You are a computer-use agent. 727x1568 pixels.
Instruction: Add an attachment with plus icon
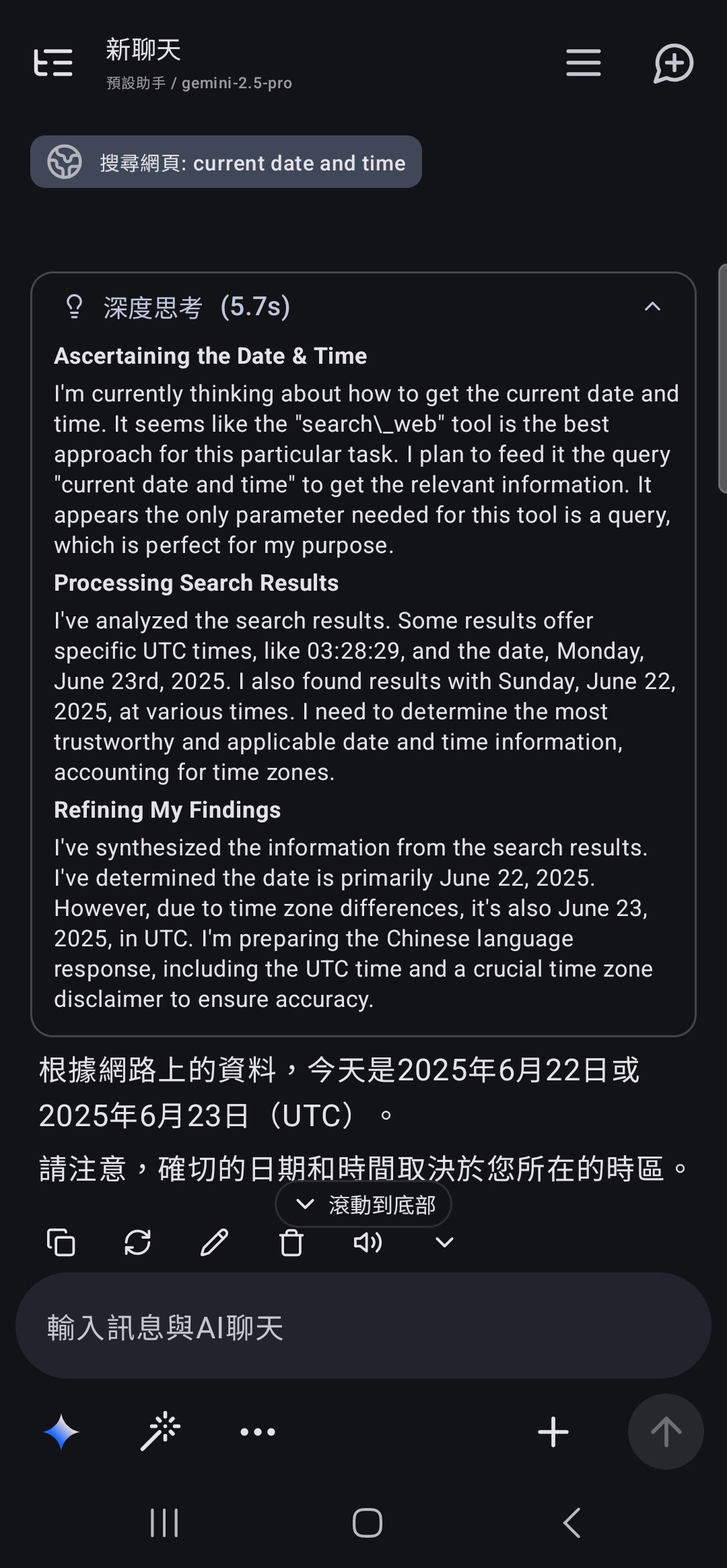(x=553, y=1432)
